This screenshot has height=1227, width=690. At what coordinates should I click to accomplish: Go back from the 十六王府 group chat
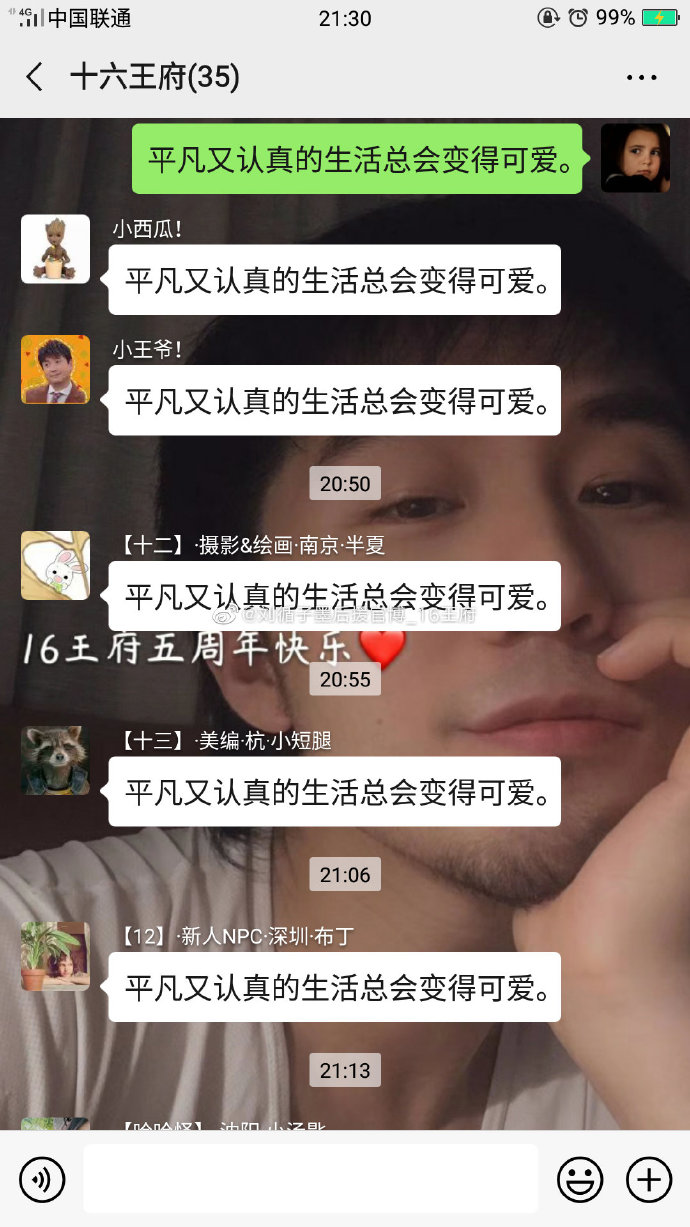35,77
